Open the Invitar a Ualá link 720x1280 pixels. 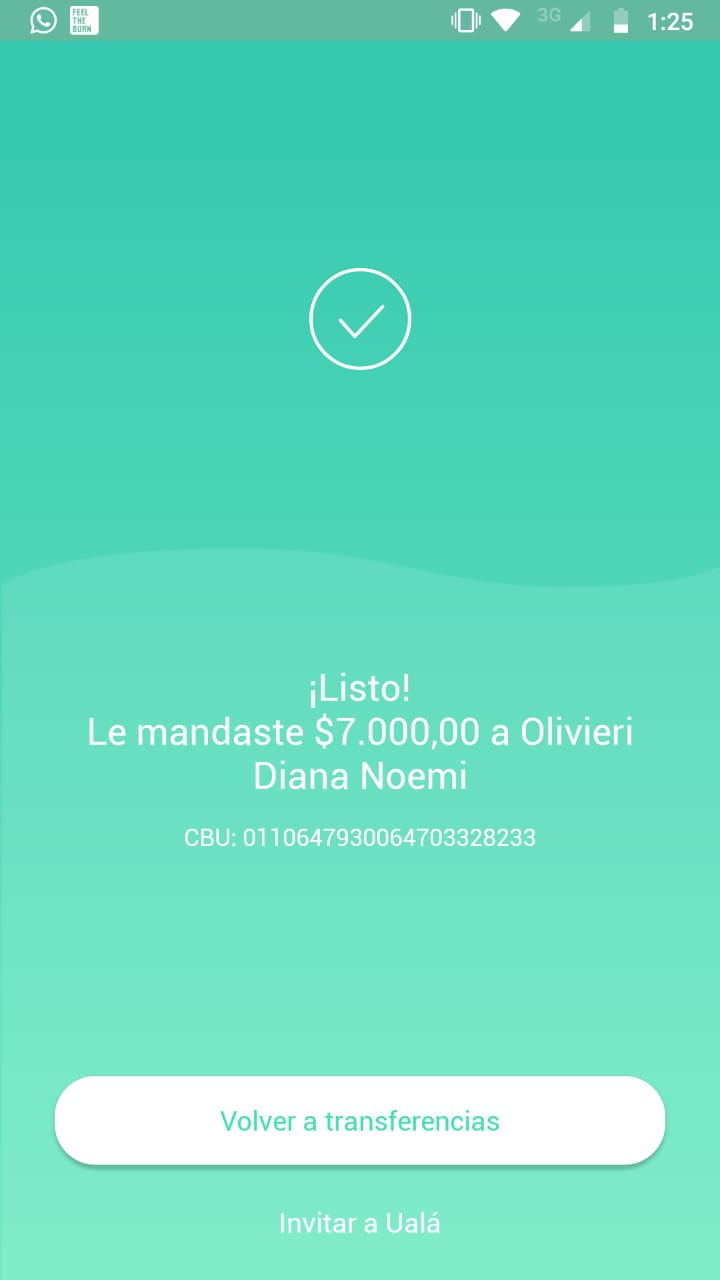[360, 1223]
